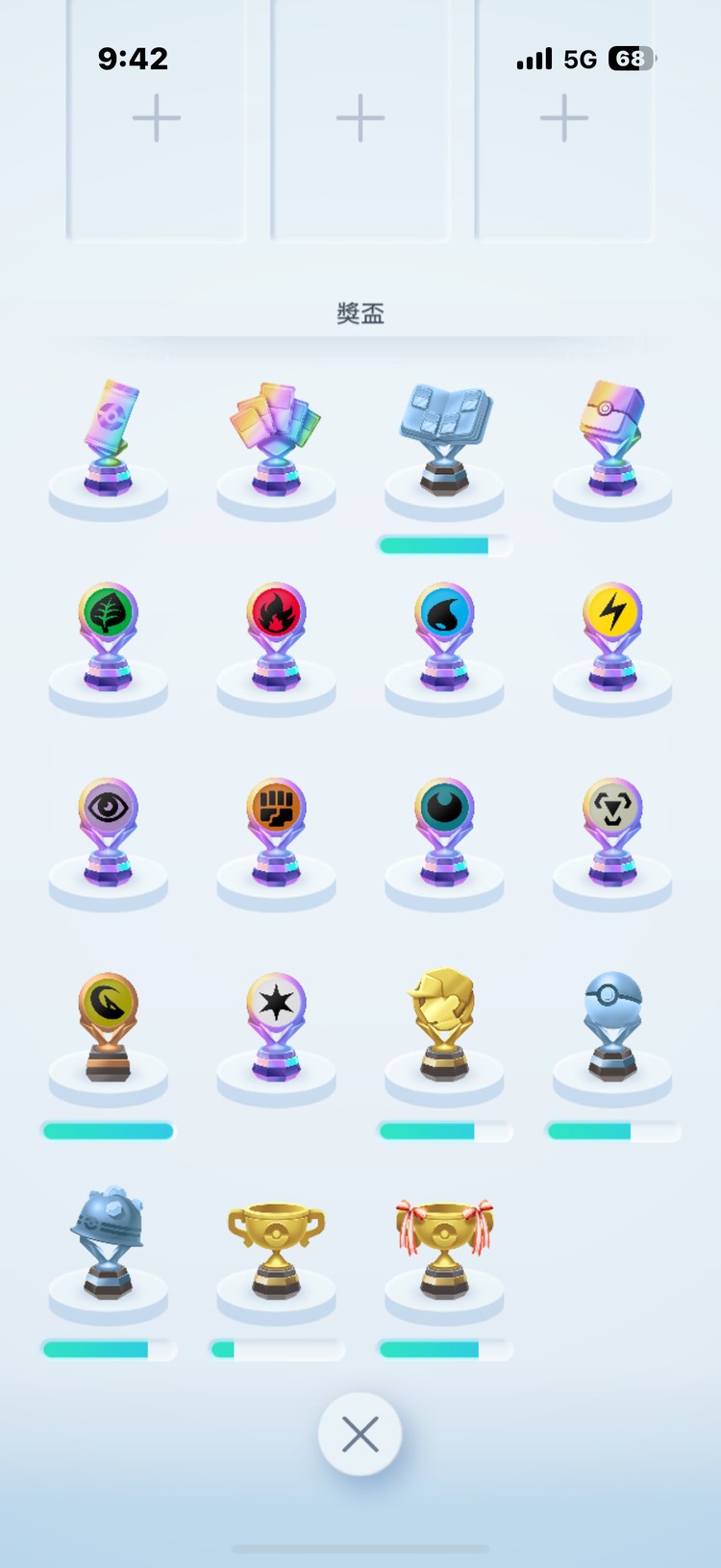721x1568 pixels.
Task: Open the Metal energy trophy
Action: coord(612,833)
